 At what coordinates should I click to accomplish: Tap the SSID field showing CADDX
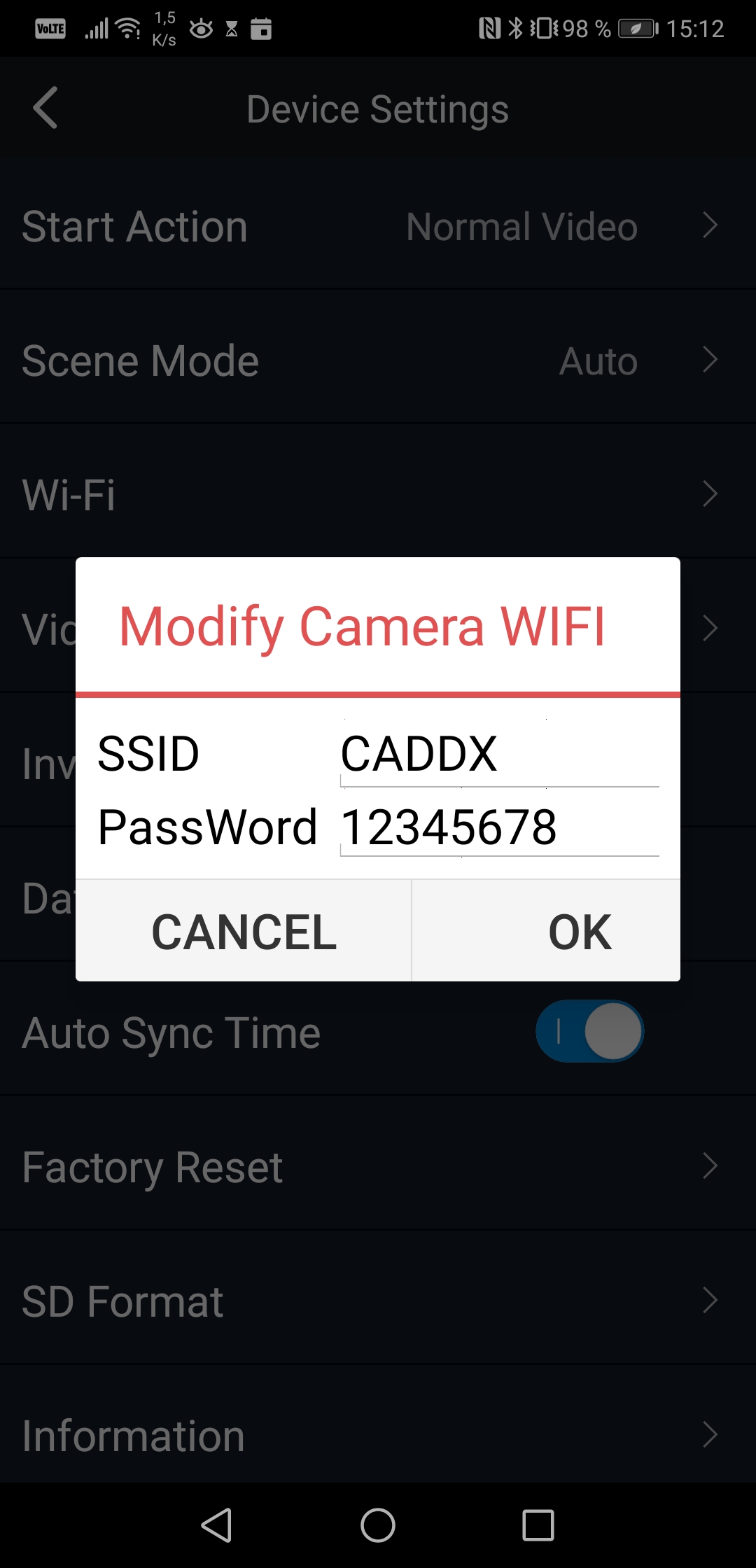pos(499,755)
